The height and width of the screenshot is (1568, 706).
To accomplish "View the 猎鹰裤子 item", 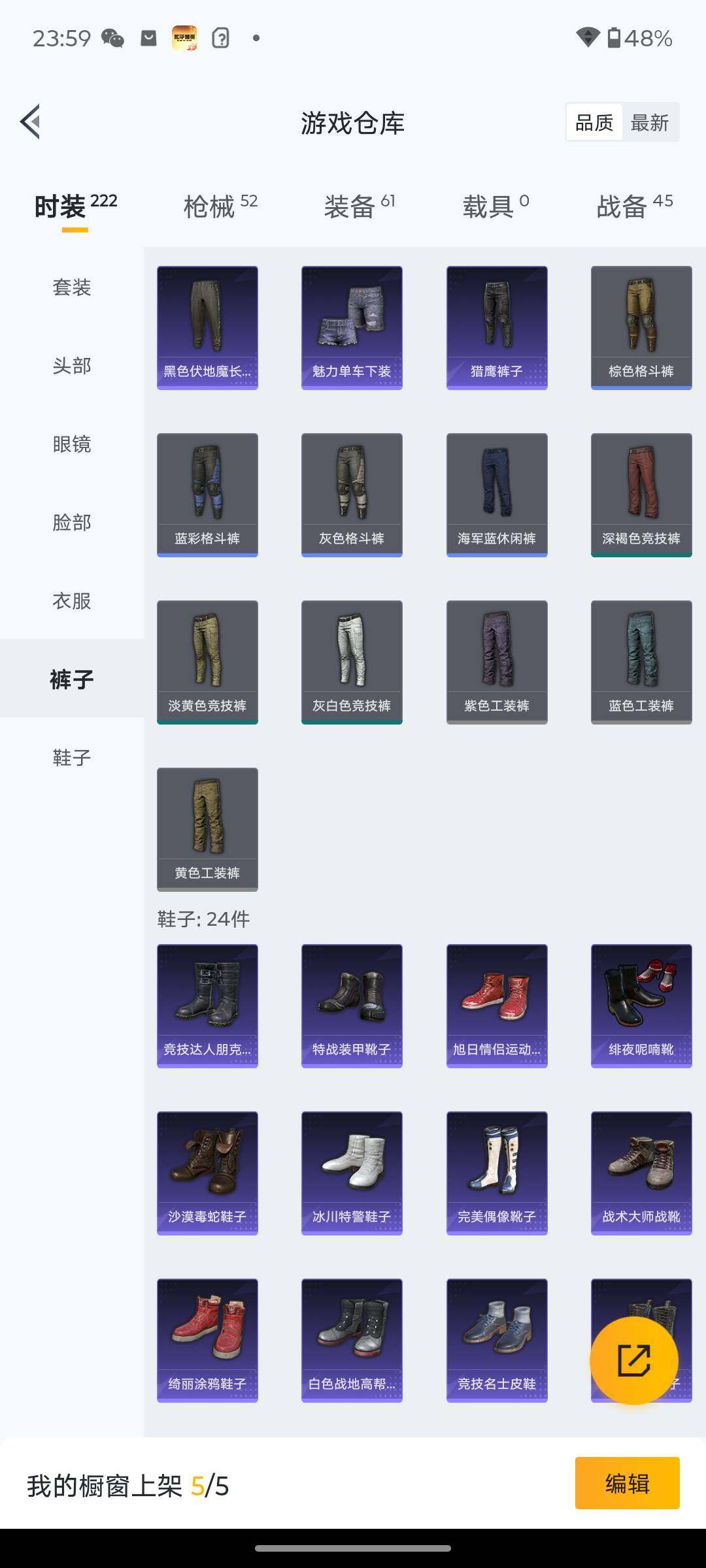I will [497, 327].
